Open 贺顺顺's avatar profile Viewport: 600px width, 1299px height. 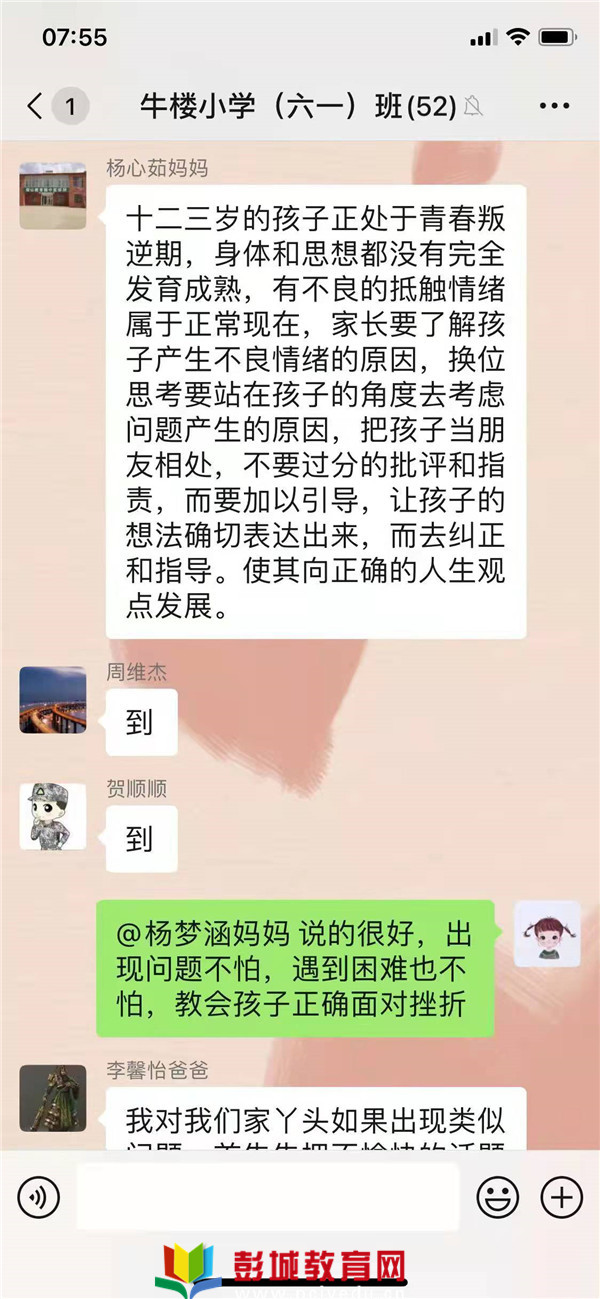pos(53,817)
